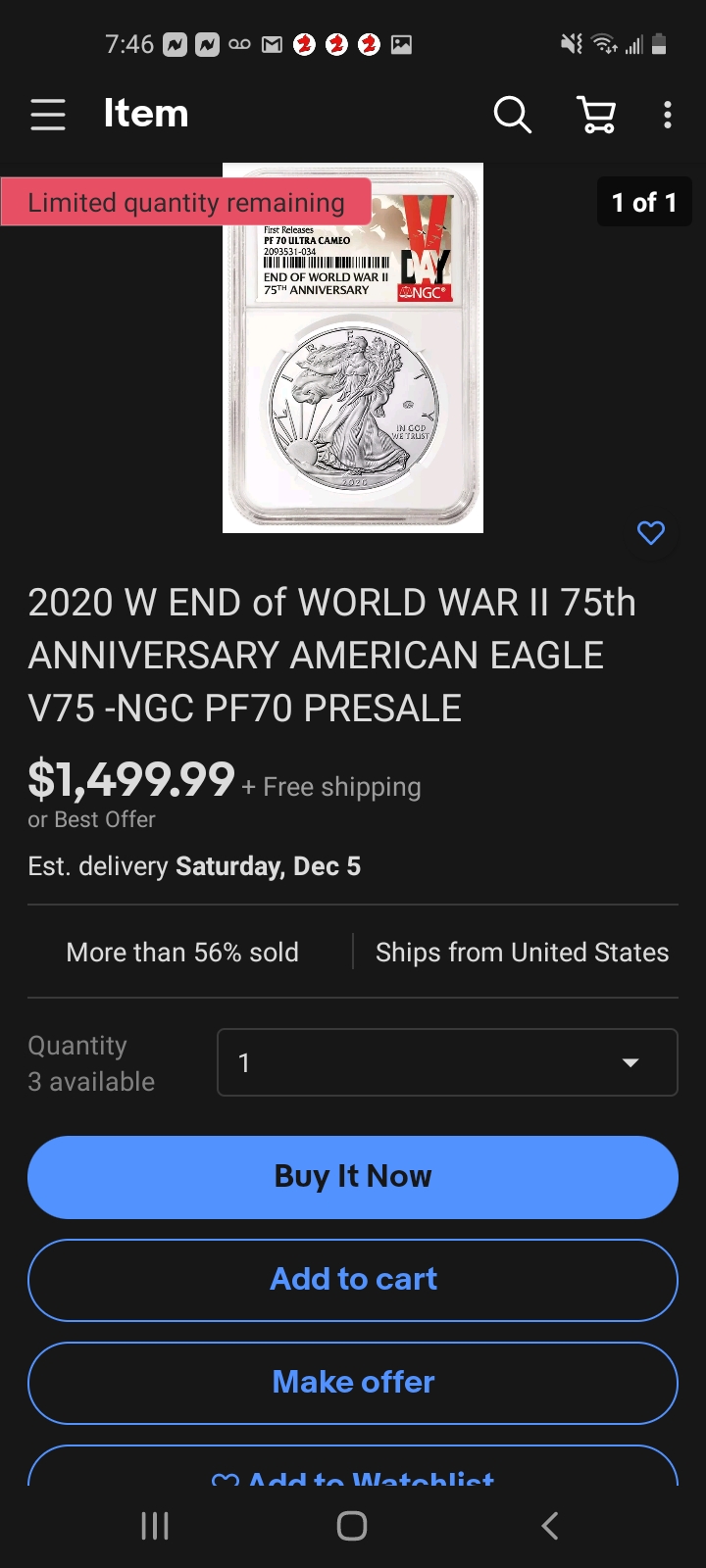This screenshot has height=1568, width=706.
Task: Open the three-dot overflow menu
Action: (668, 115)
